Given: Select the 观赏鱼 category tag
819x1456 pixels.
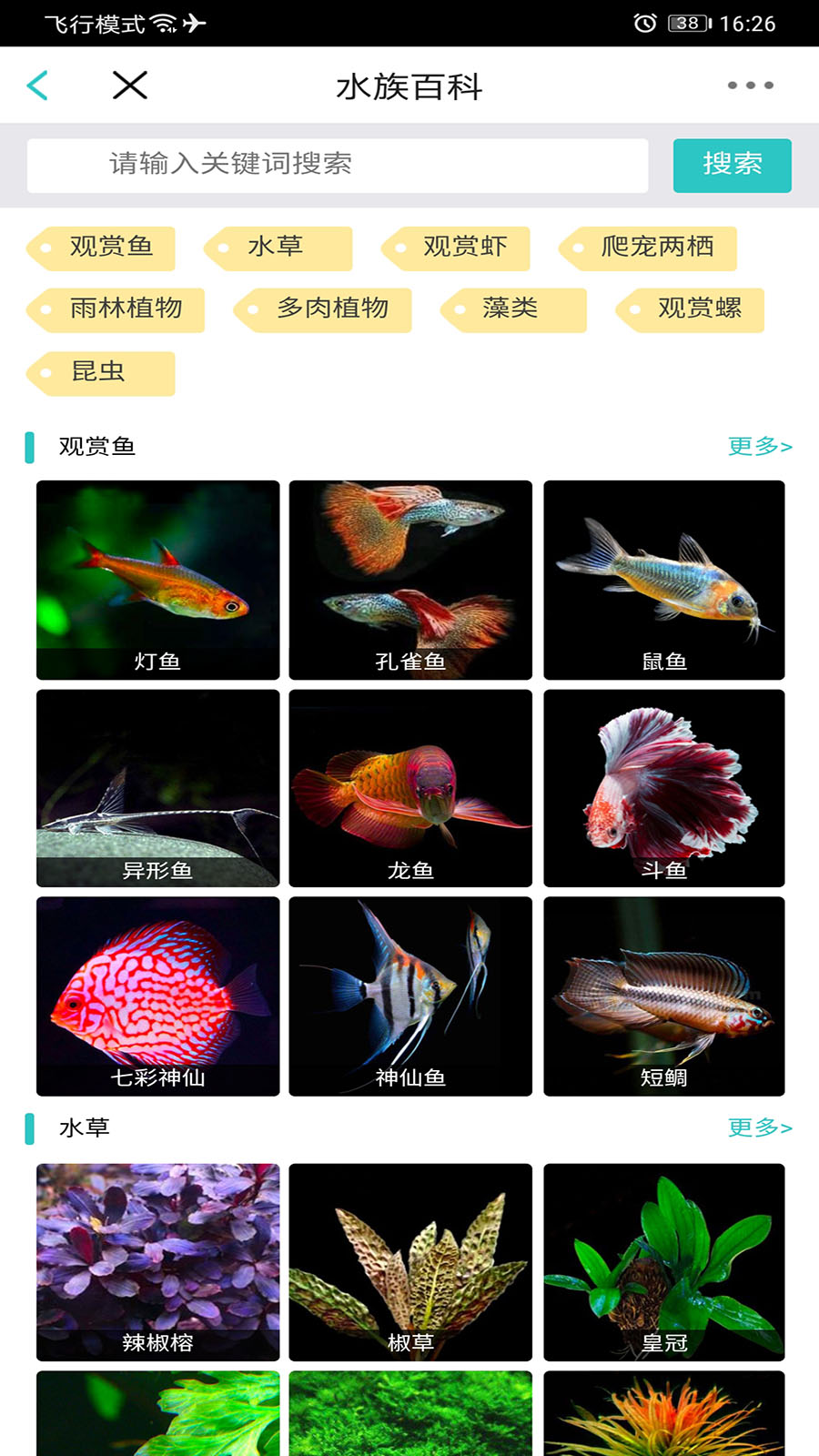Looking at the screenshot, I should point(103,248).
